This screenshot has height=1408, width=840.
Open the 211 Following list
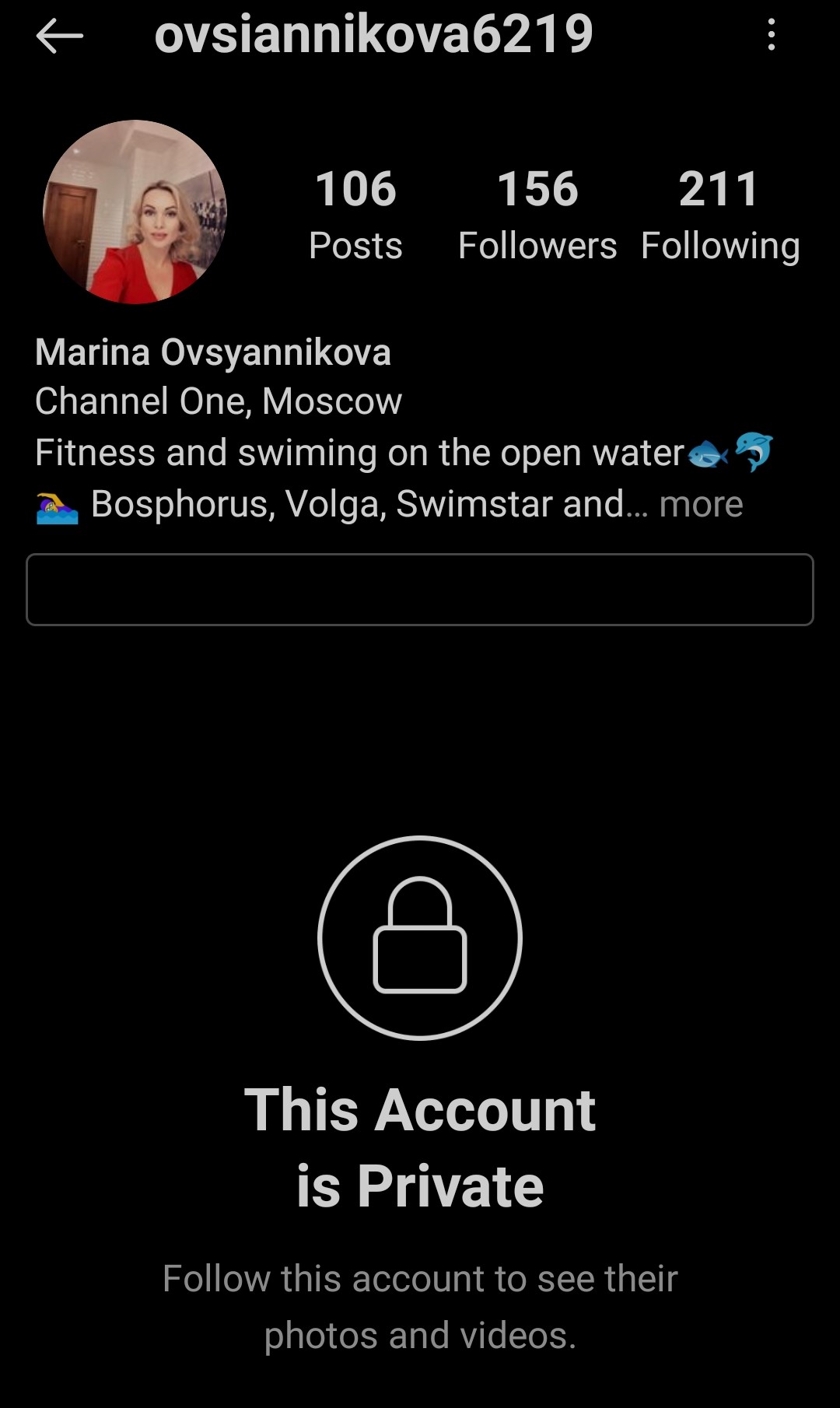(720, 215)
